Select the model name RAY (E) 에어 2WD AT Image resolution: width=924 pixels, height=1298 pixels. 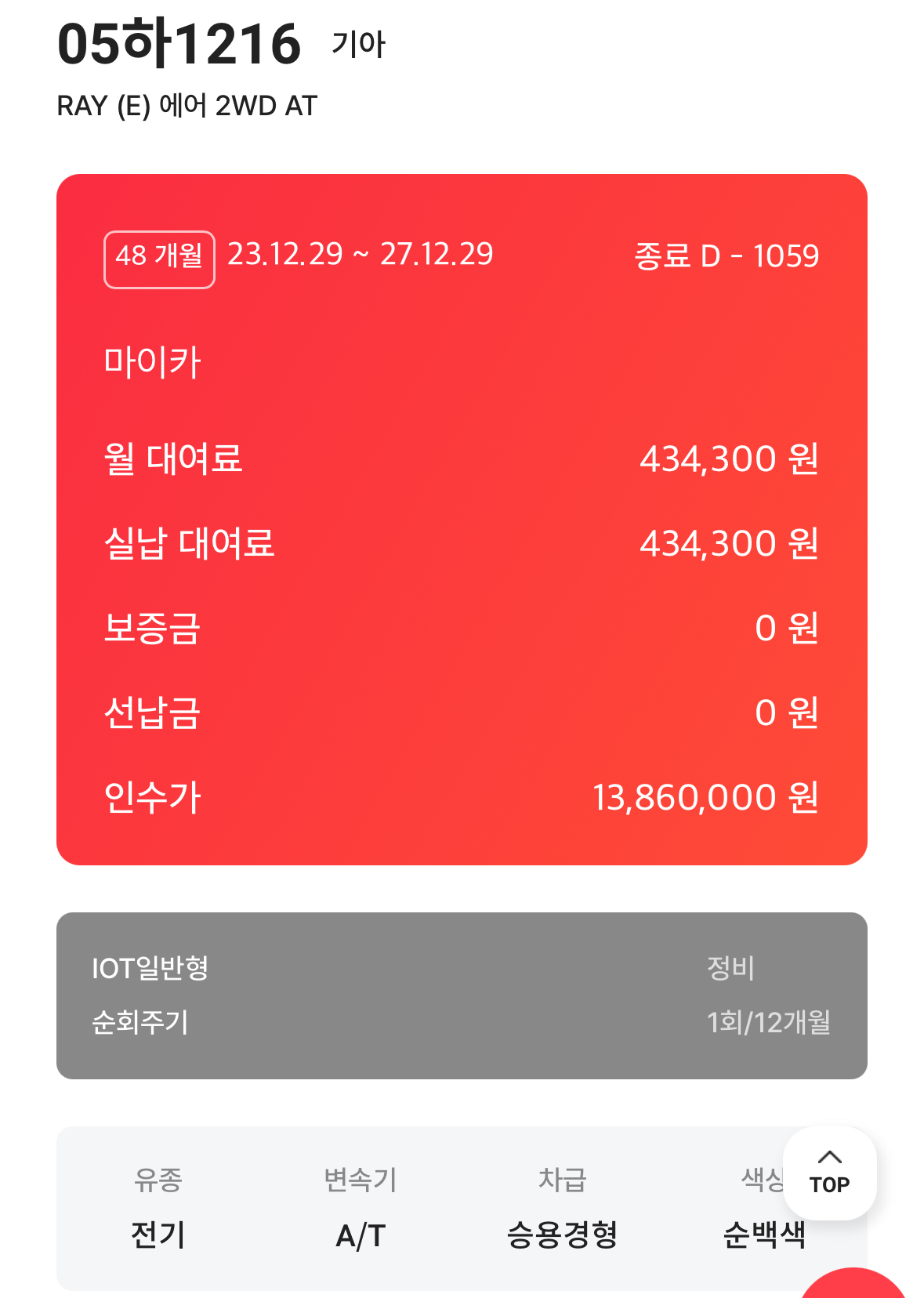click(x=187, y=103)
